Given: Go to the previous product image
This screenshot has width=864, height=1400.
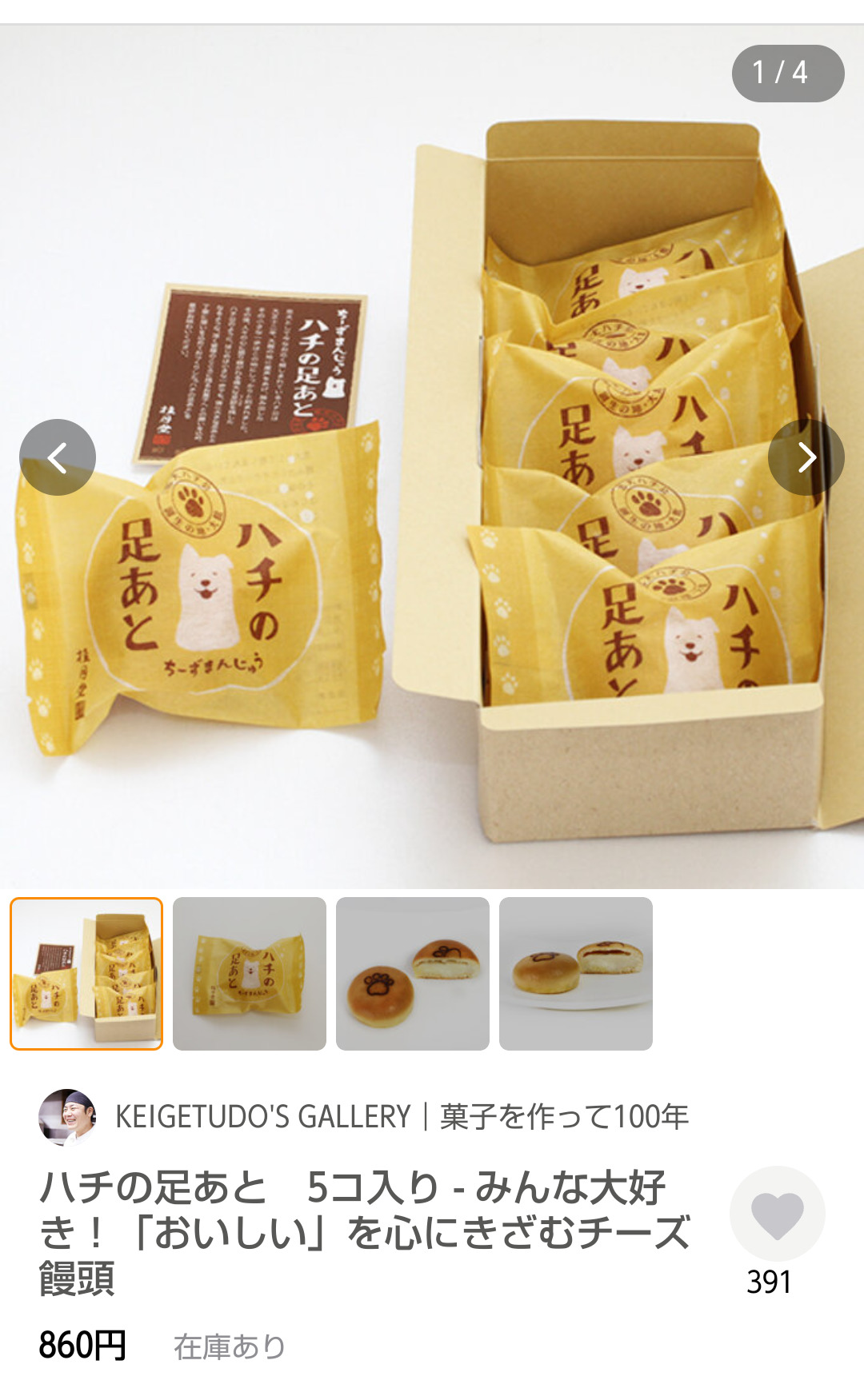Looking at the screenshot, I should point(58,457).
